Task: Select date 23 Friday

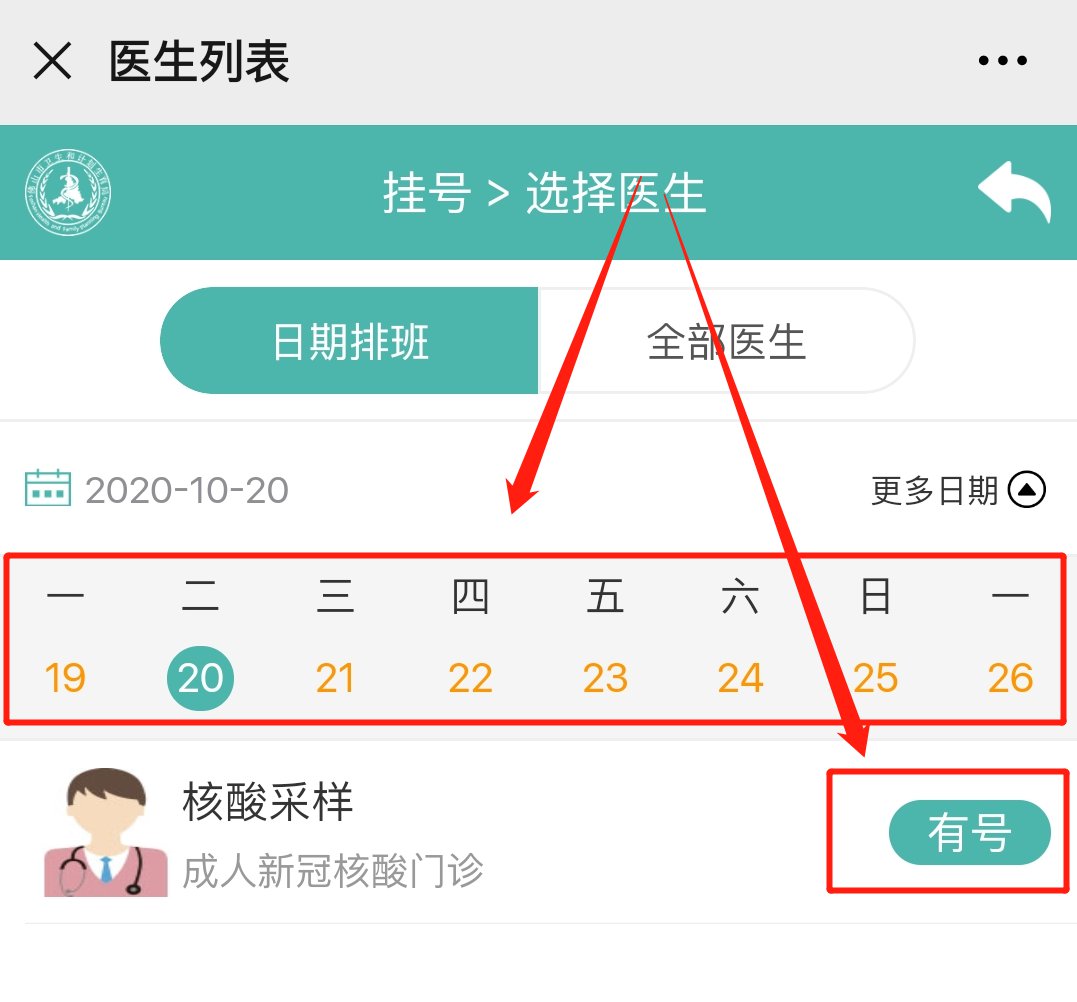Action: tap(605, 678)
